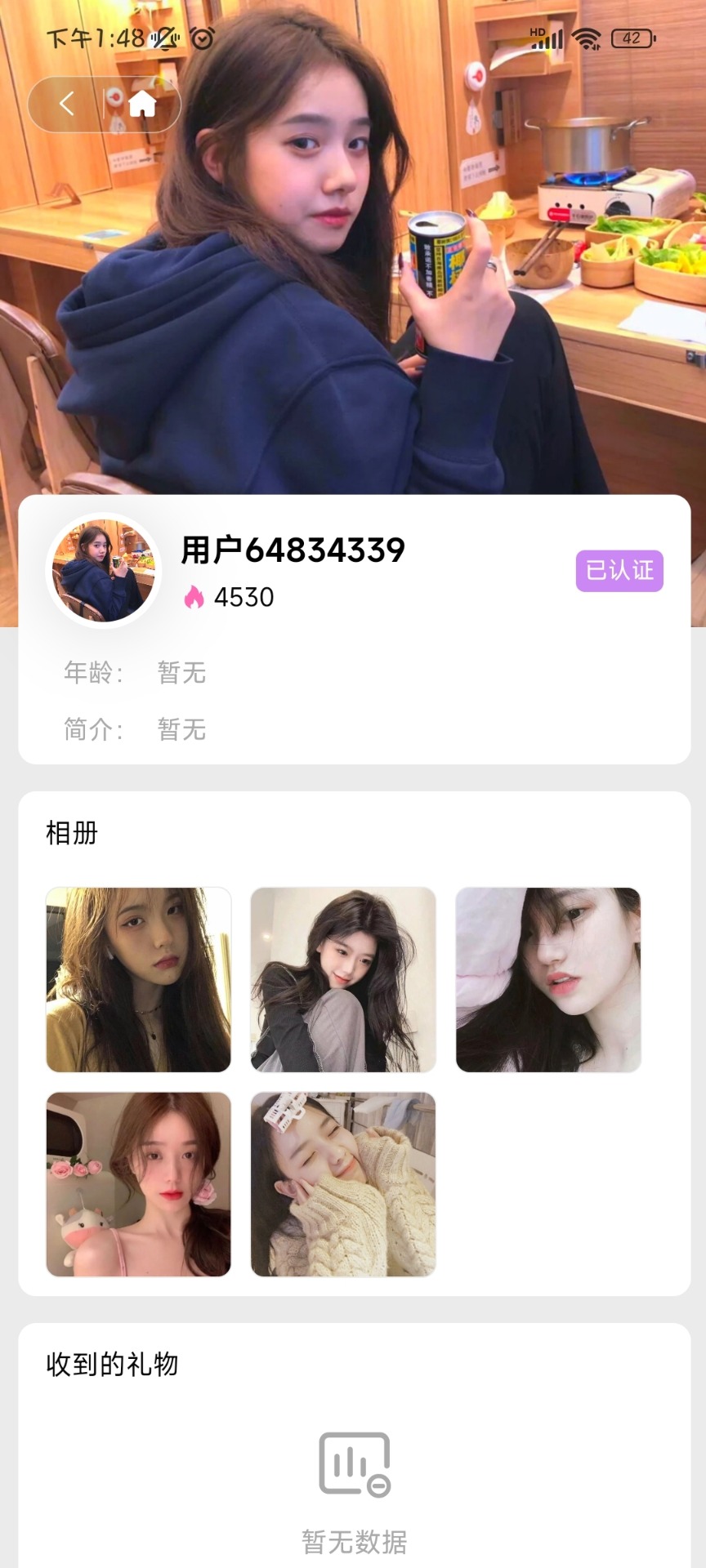View the album photo with the toy cow

139,1184
